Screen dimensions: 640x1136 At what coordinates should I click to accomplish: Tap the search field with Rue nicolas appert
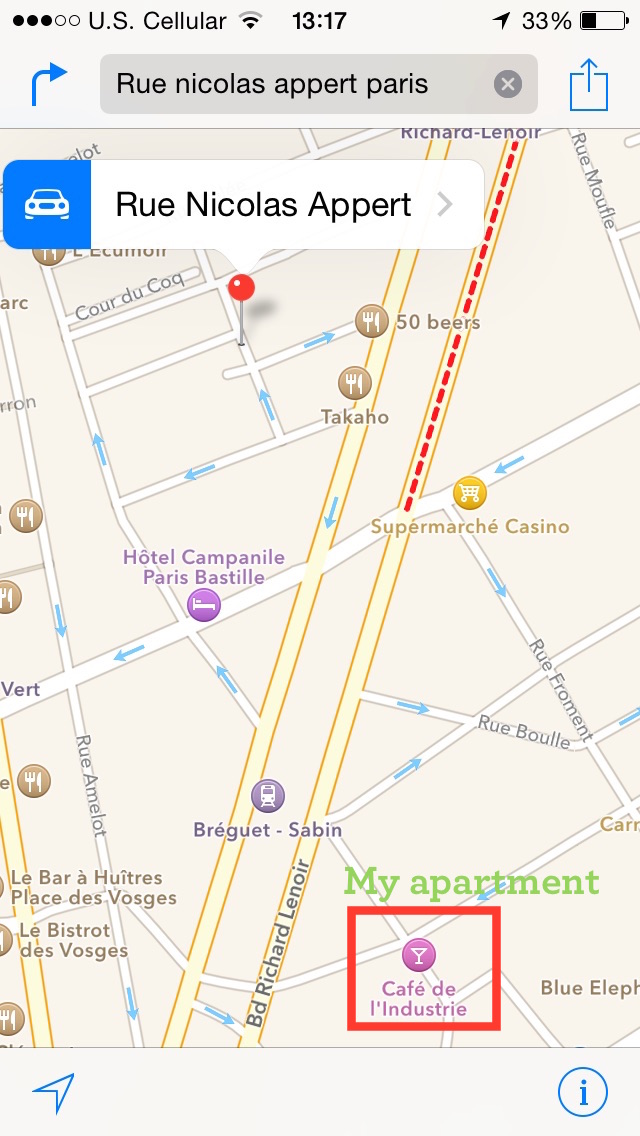coord(300,84)
